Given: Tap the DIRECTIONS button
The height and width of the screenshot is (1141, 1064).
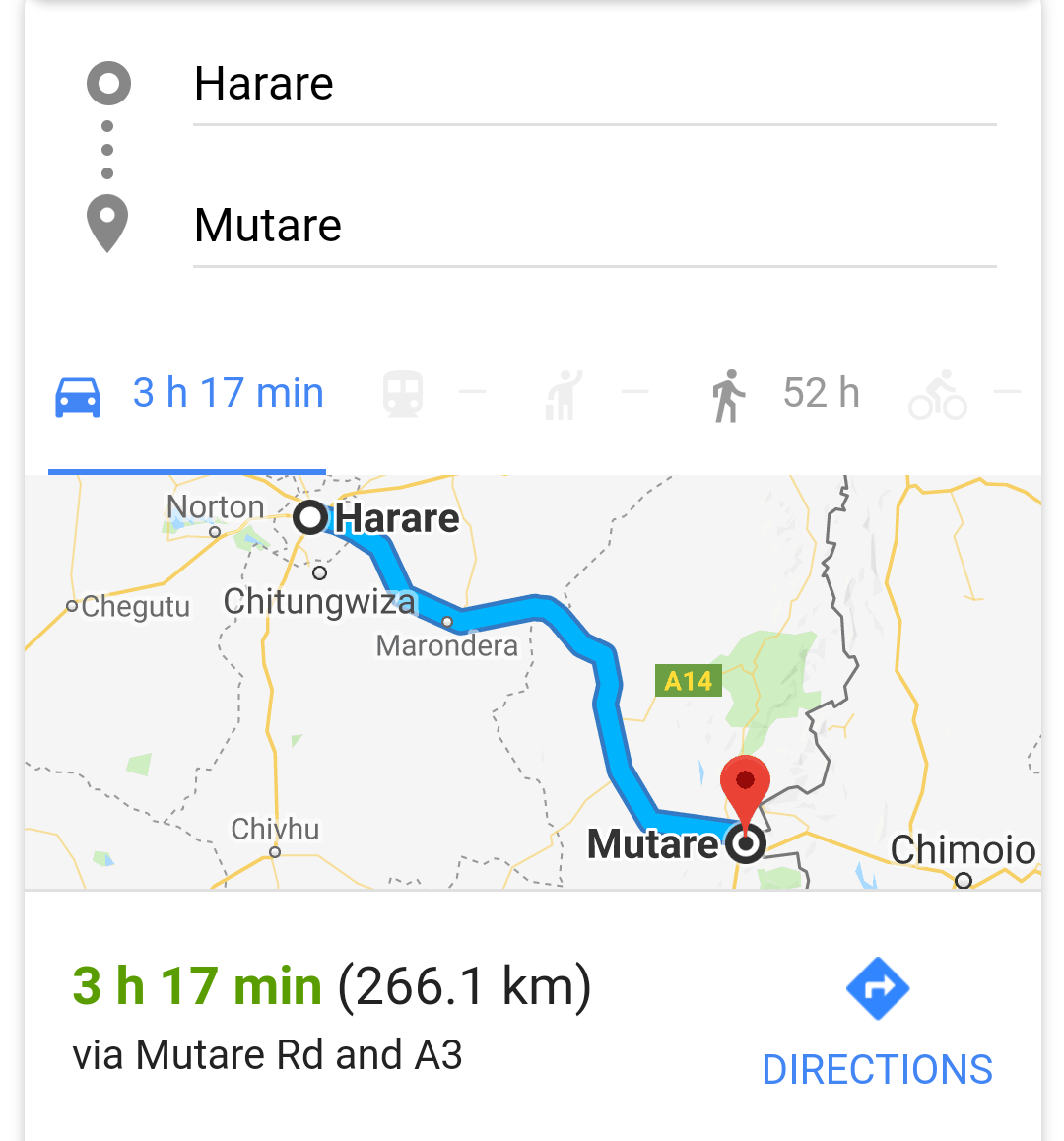Looking at the screenshot, I should 877,1025.
